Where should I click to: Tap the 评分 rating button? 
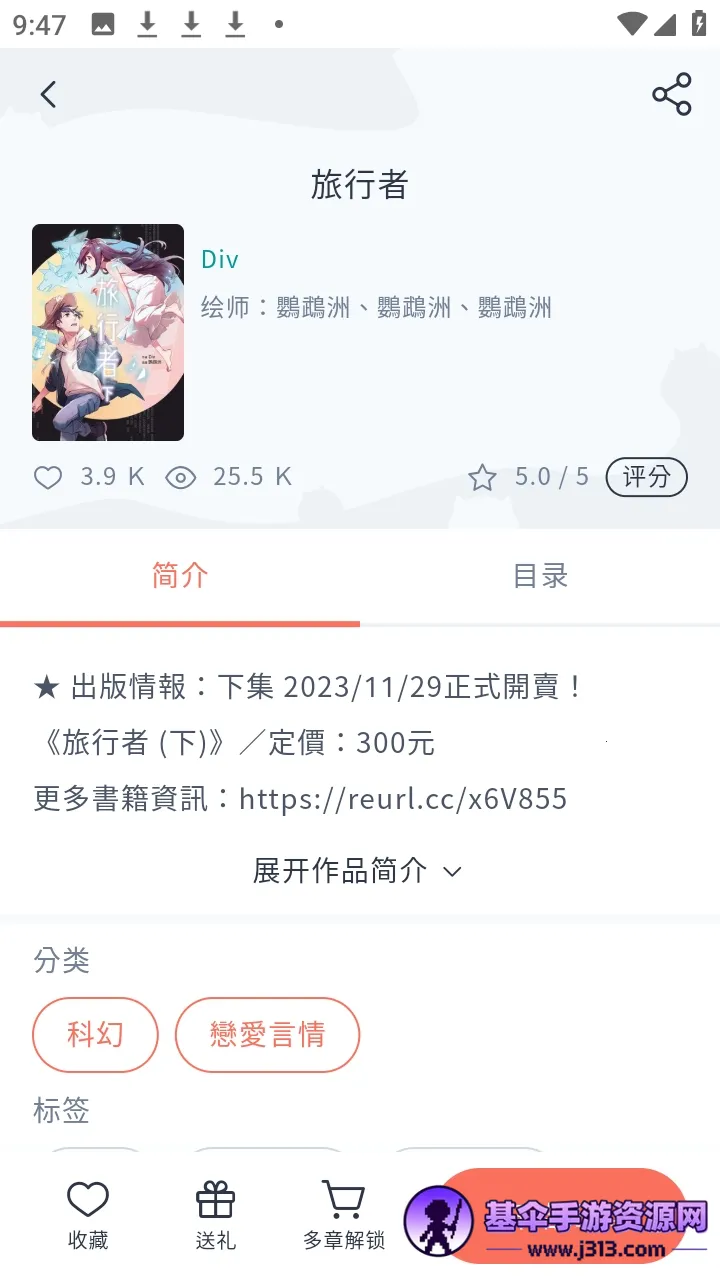point(646,477)
